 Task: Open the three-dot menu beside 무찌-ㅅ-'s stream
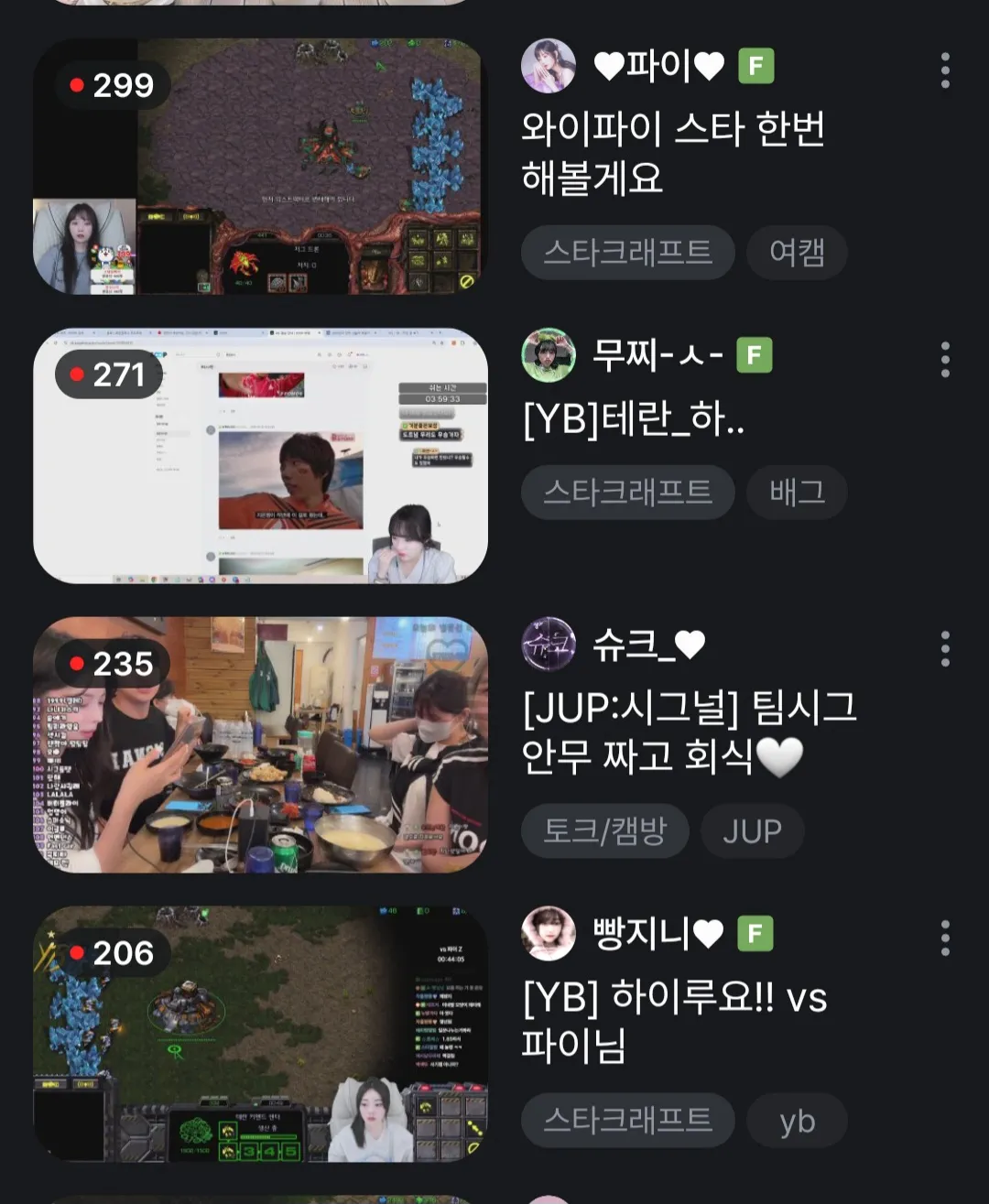(x=944, y=359)
